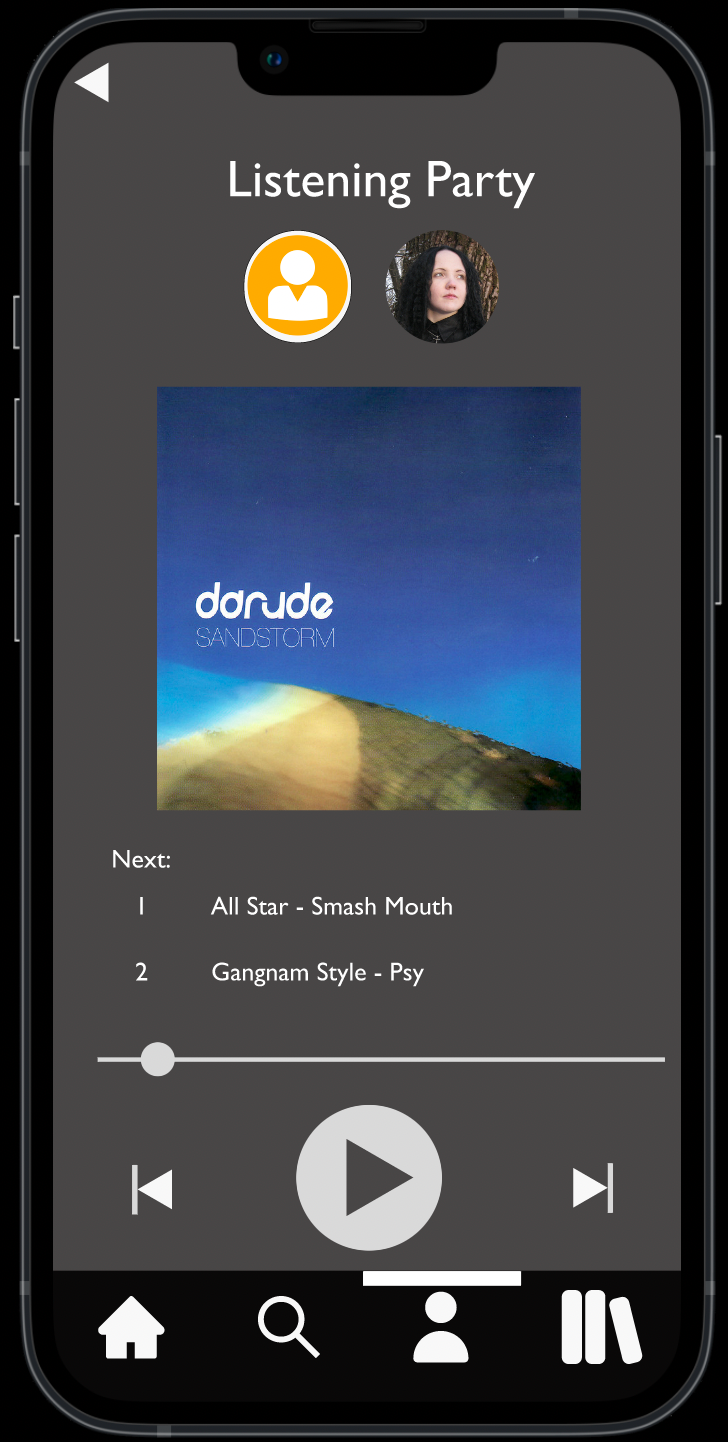Go back using the top-left arrow
Image resolution: width=728 pixels, height=1442 pixels.
(92, 82)
